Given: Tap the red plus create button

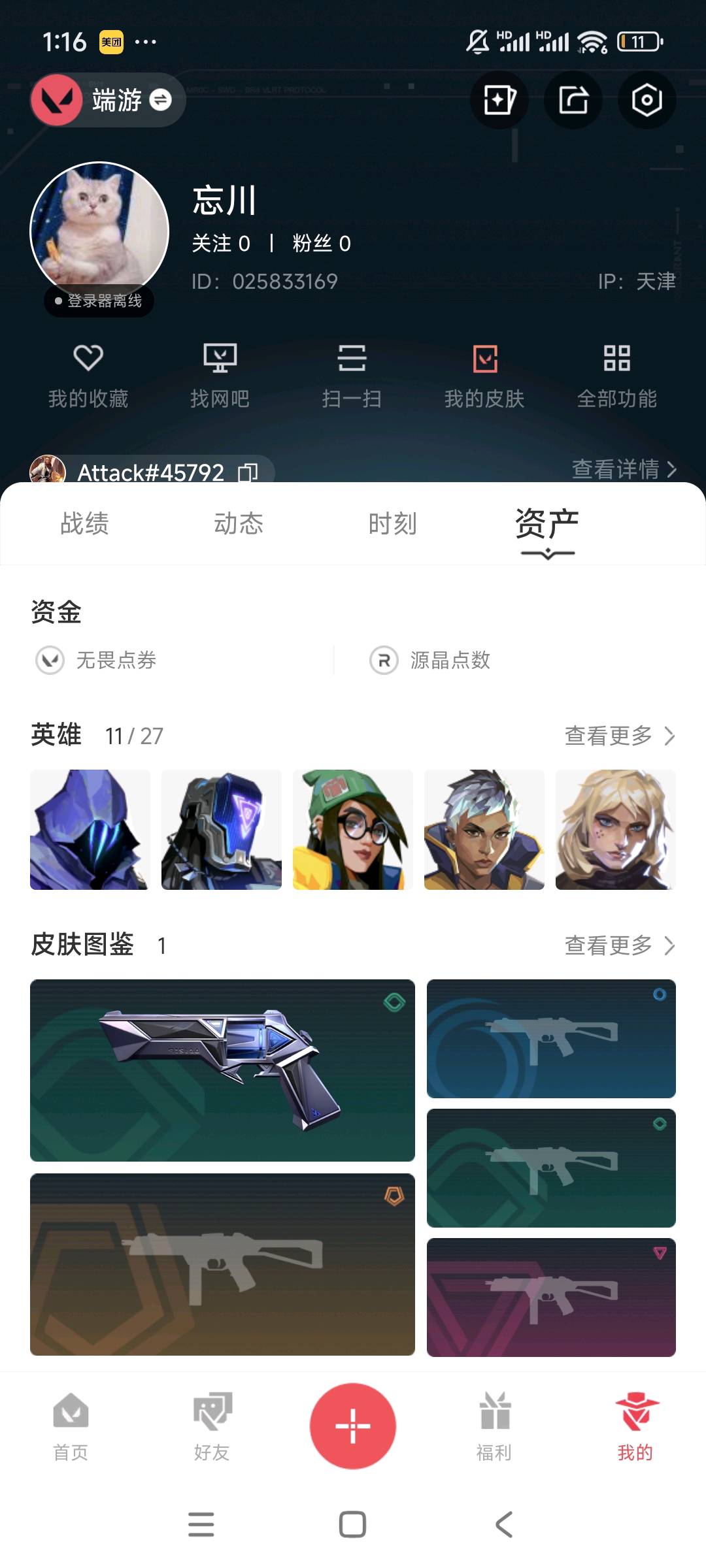Looking at the screenshot, I should (353, 1426).
